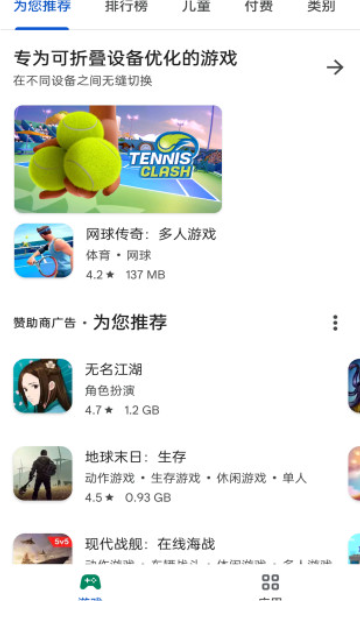
Task: Select the 为您推荐 top tab
Action: pyautogui.click(x=42, y=7)
